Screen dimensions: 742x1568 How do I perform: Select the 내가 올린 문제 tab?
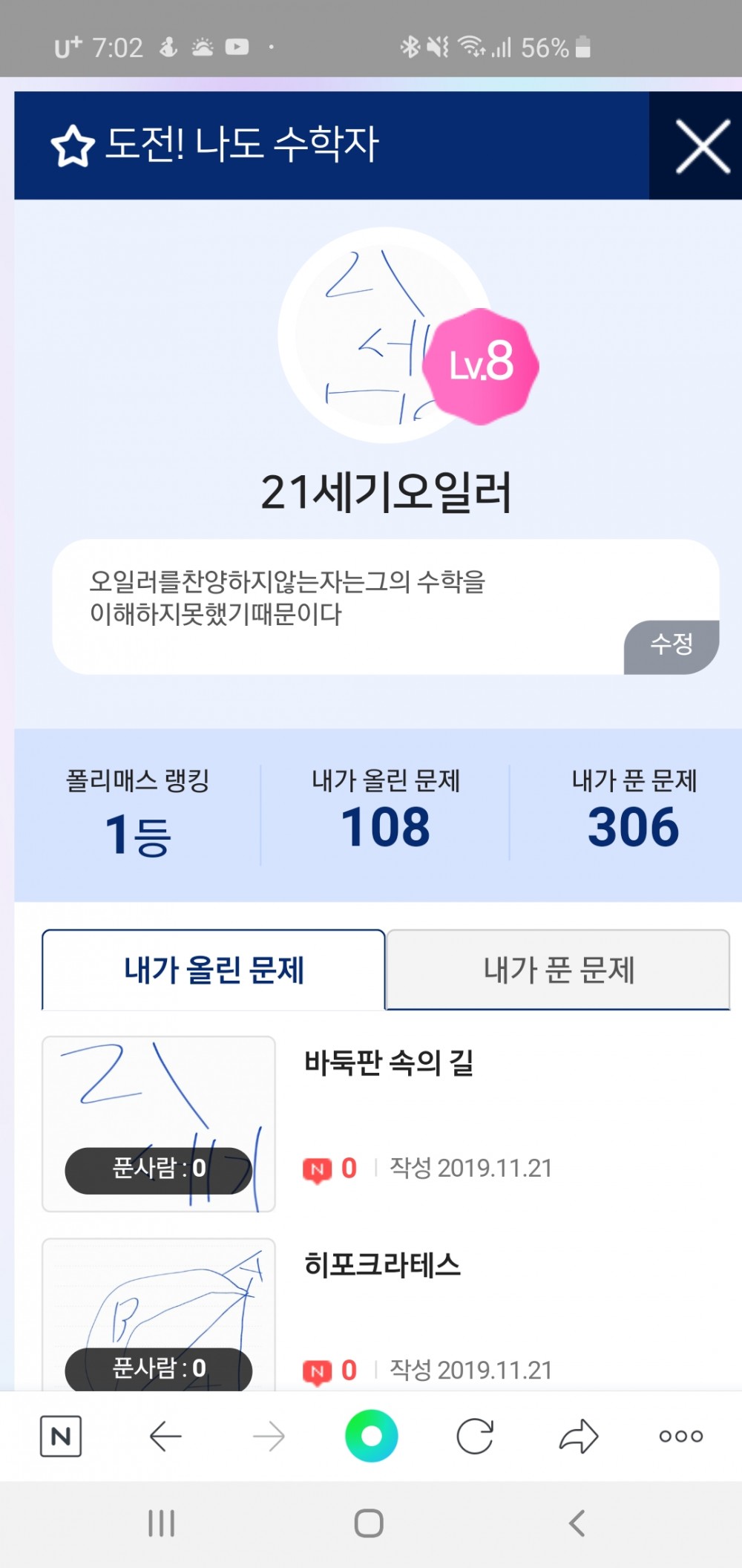pyautogui.click(x=214, y=970)
